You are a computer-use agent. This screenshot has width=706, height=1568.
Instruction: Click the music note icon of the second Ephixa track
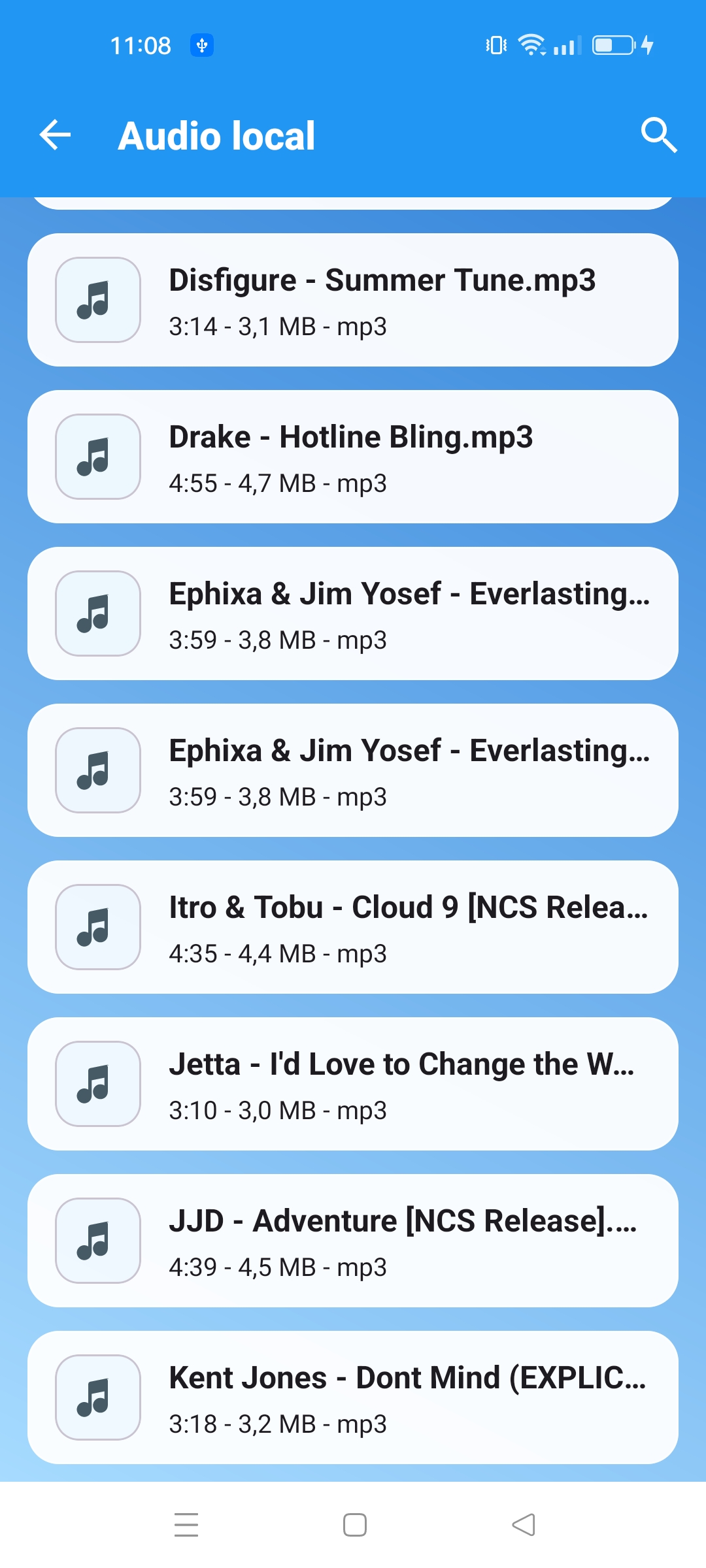coord(98,771)
